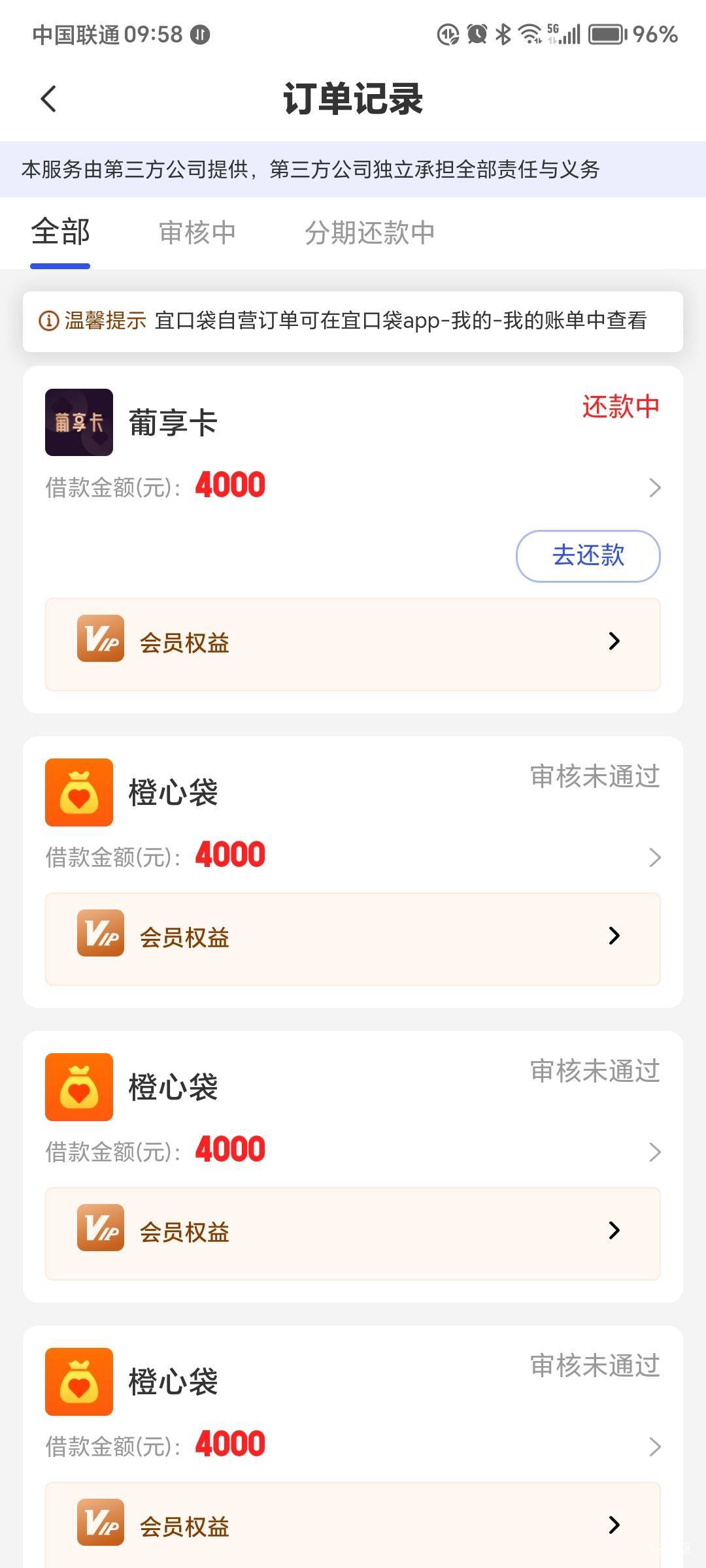
Task: Open the 葡享卡 order details
Action: pos(654,487)
